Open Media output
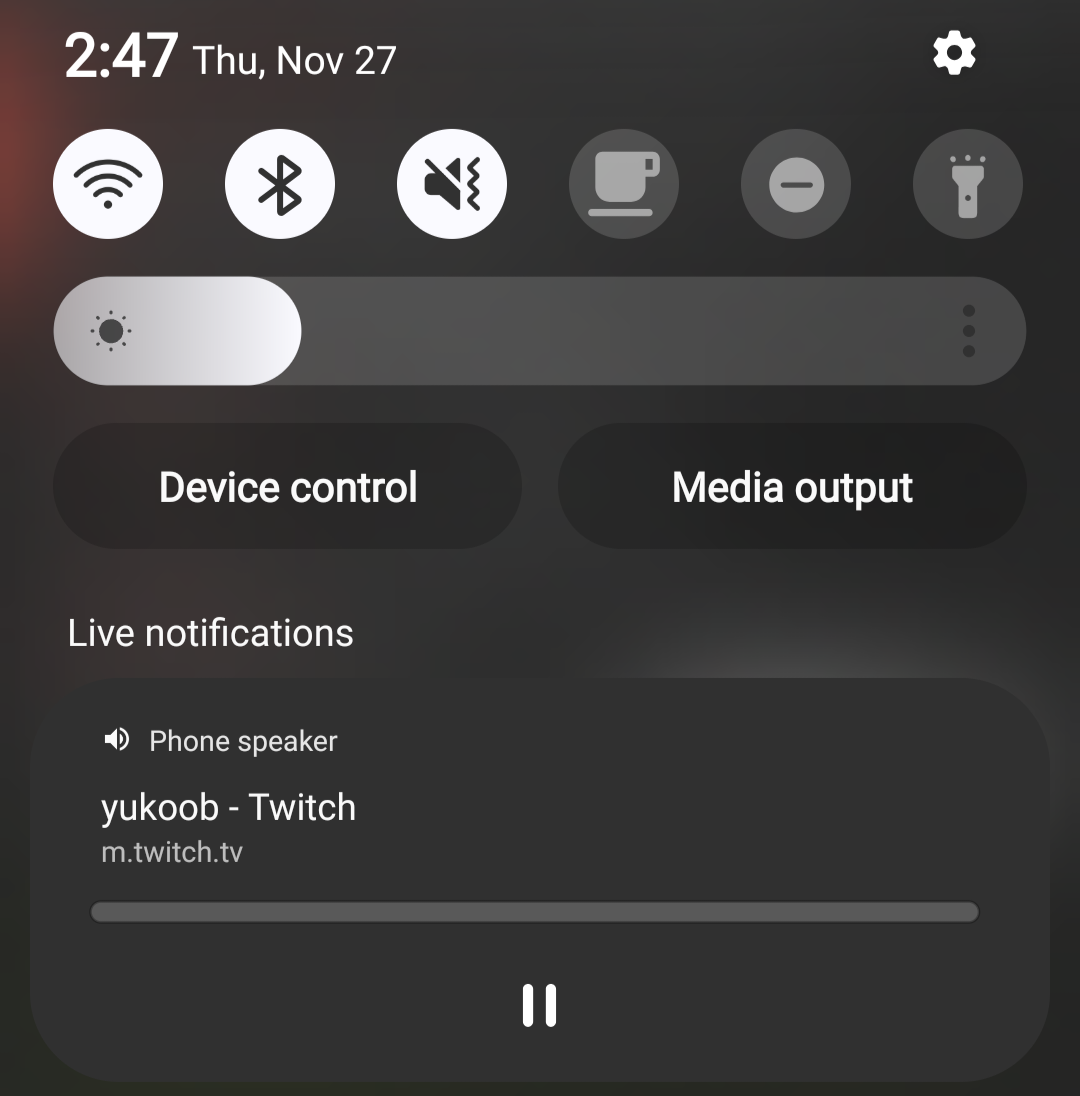Viewport: 1080px width, 1096px height. coord(792,487)
